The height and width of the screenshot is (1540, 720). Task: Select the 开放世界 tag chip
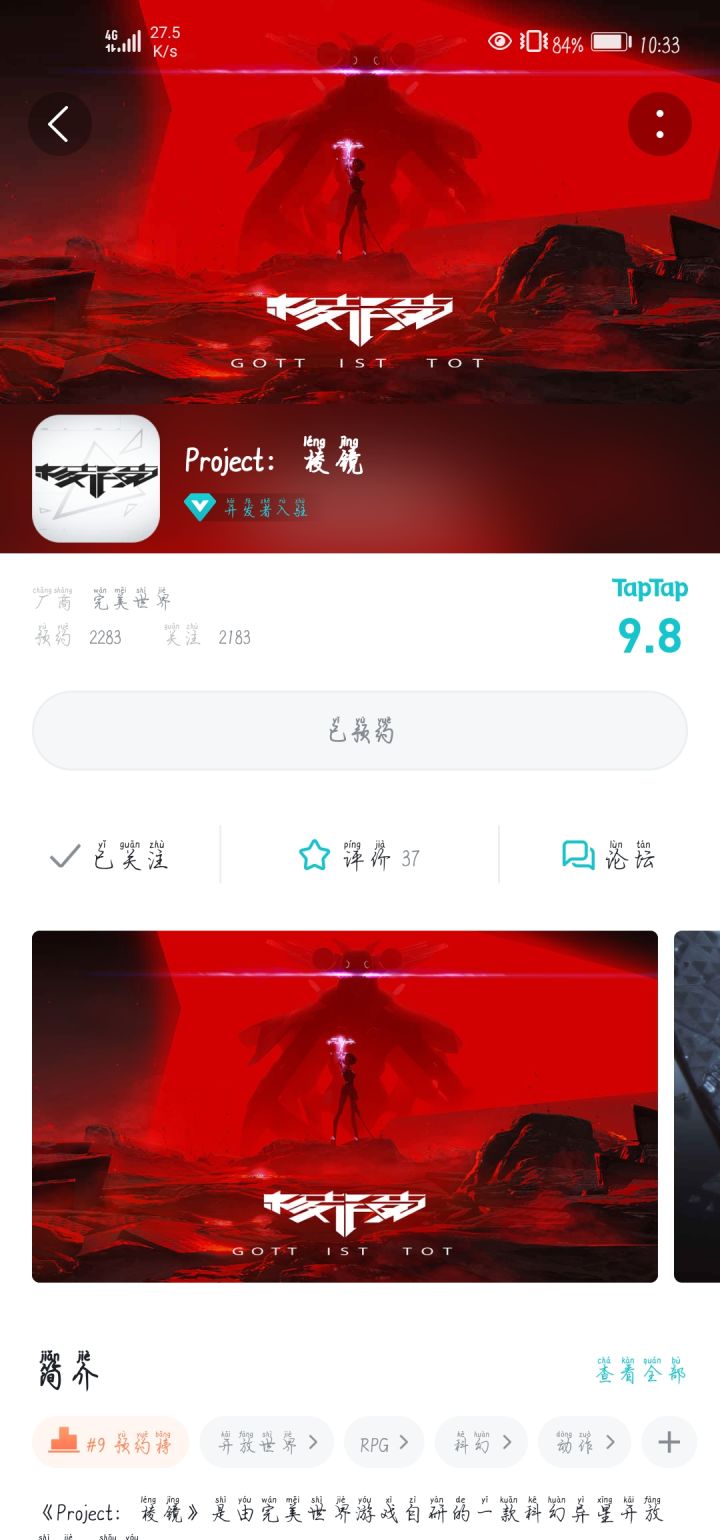[x=267, y=1442]
